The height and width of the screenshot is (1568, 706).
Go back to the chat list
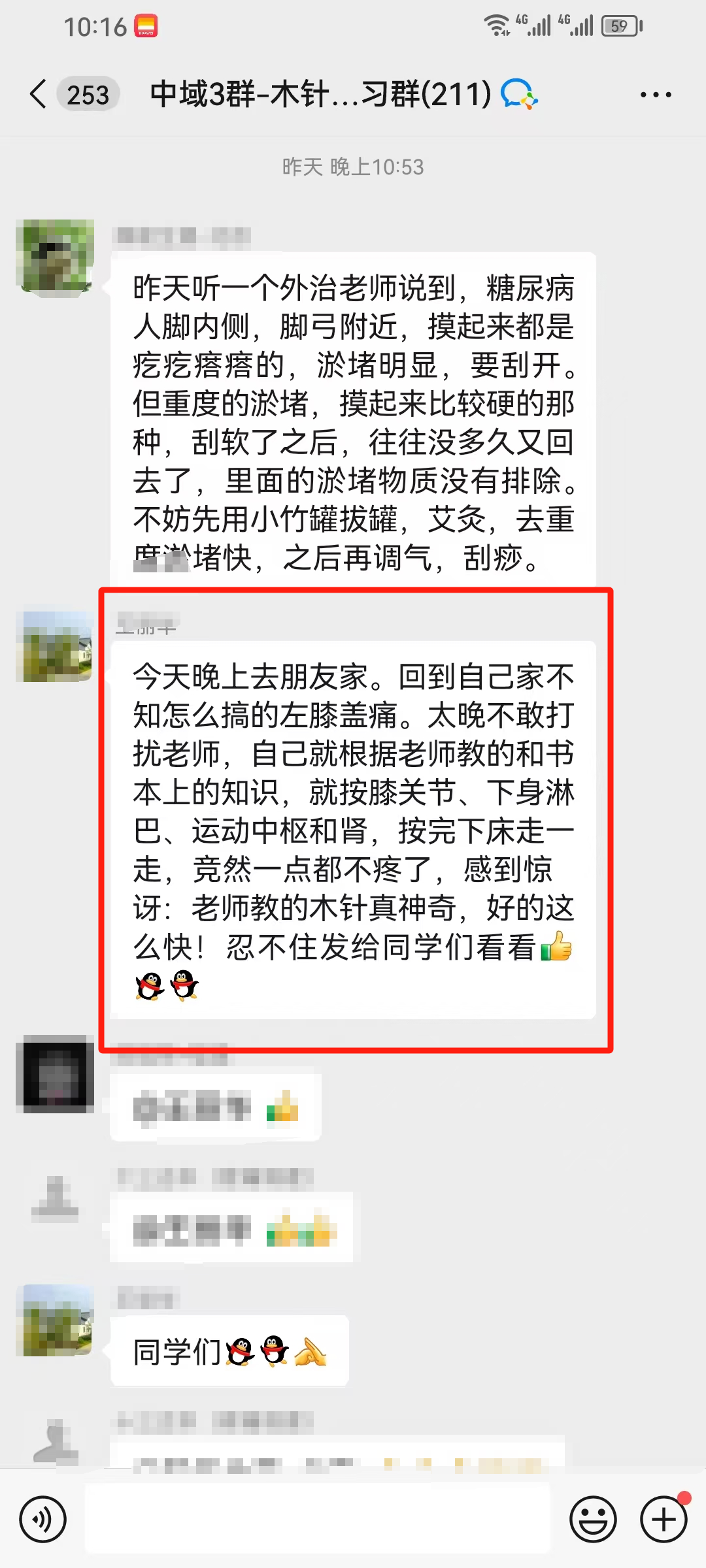click(39, 94)
